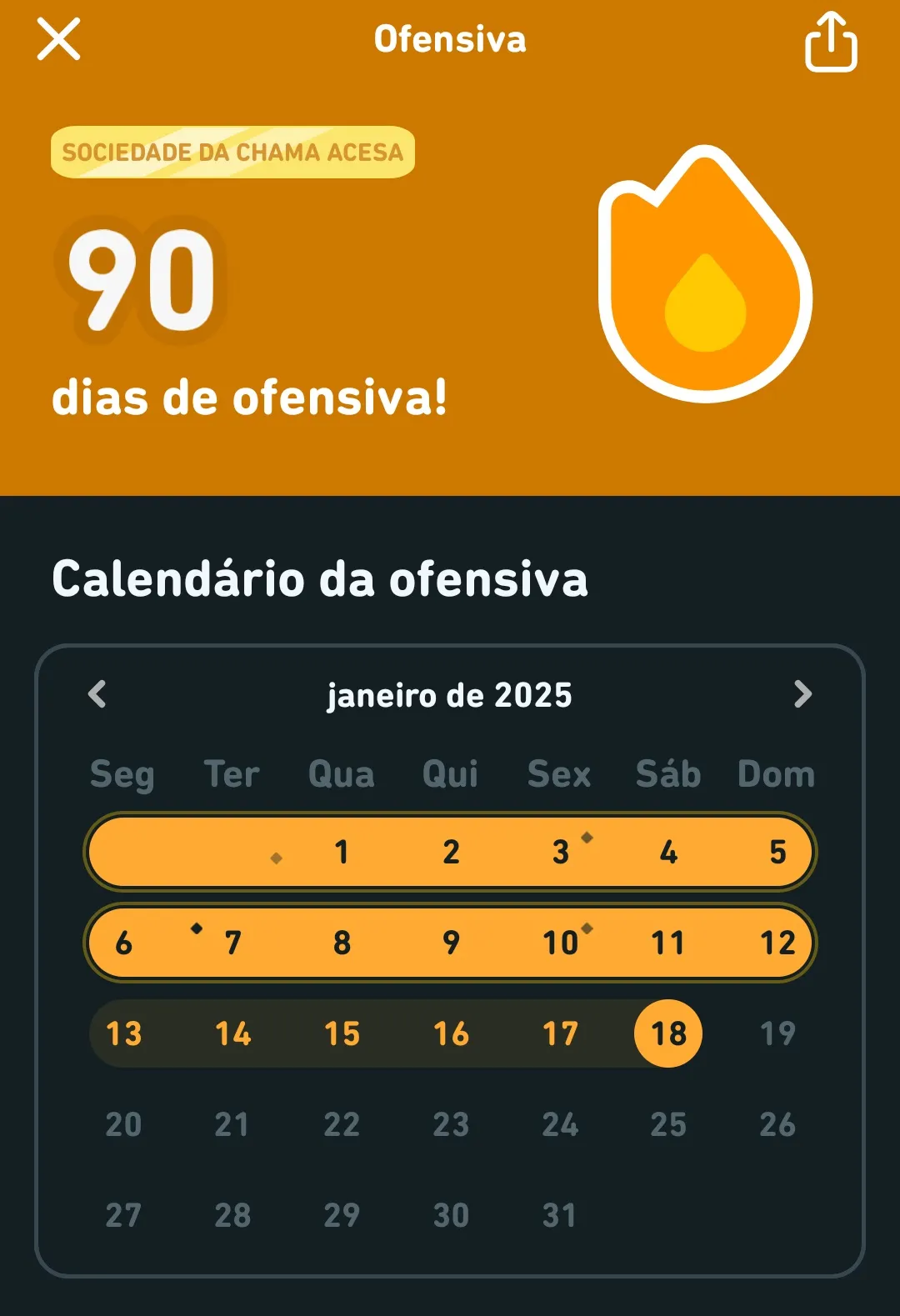Tap the janeiro de 2025 month header
900x1316 pixels.
[x=450, y=695]
